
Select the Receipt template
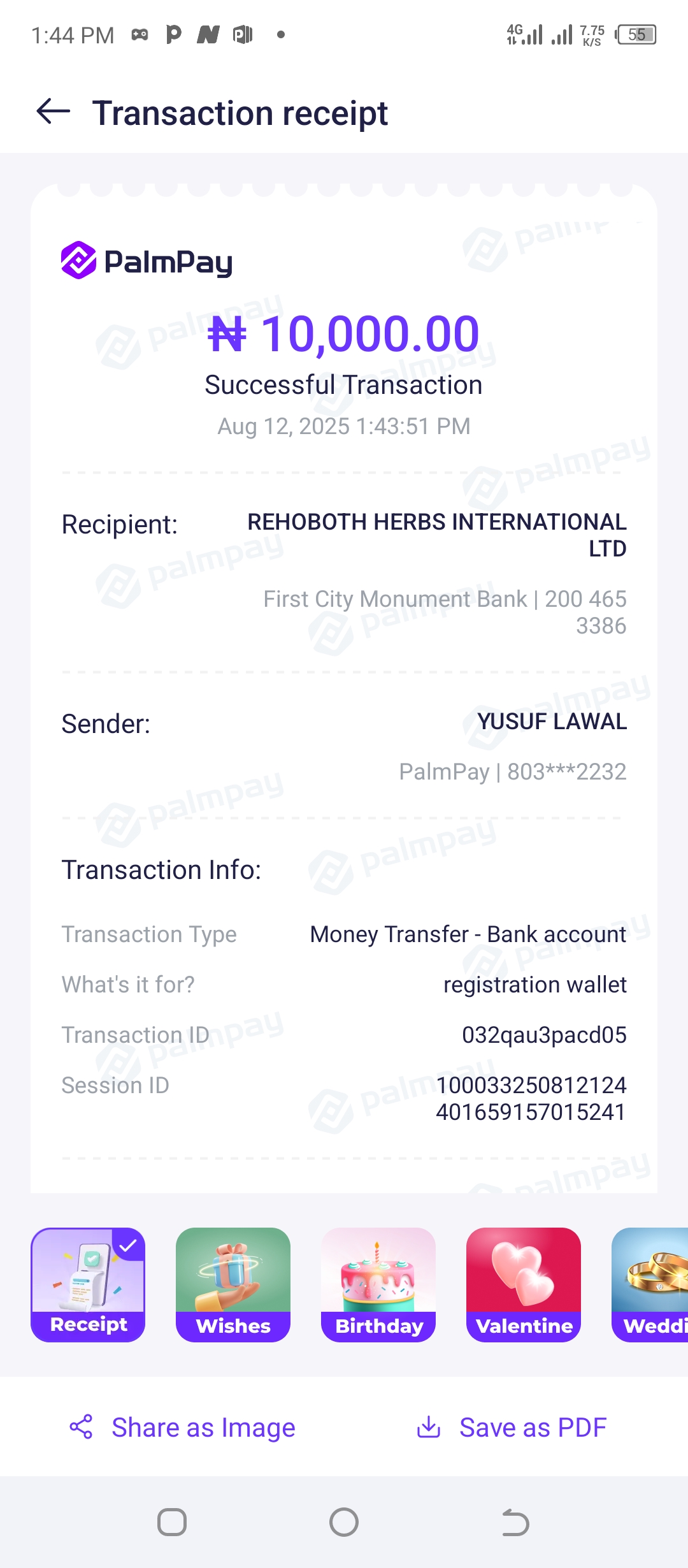(88, 1284)
